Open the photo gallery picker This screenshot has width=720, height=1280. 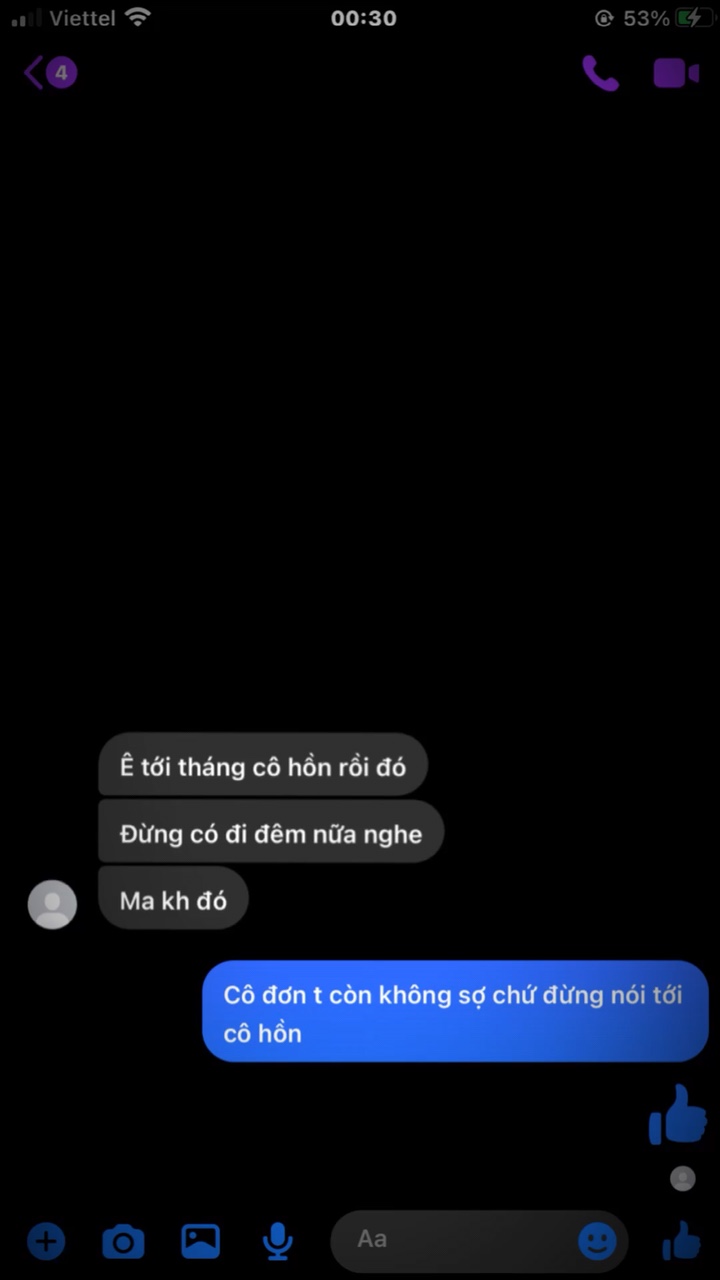(x=200, y=1241)
